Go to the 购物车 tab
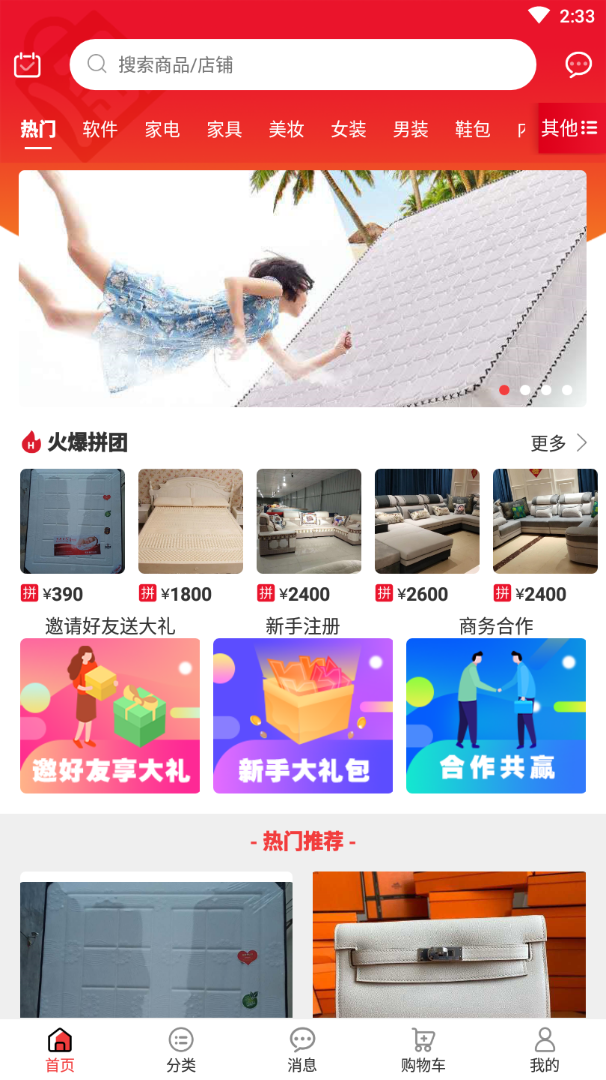Screen dimensions: 606x1080 coord(423,1050)
